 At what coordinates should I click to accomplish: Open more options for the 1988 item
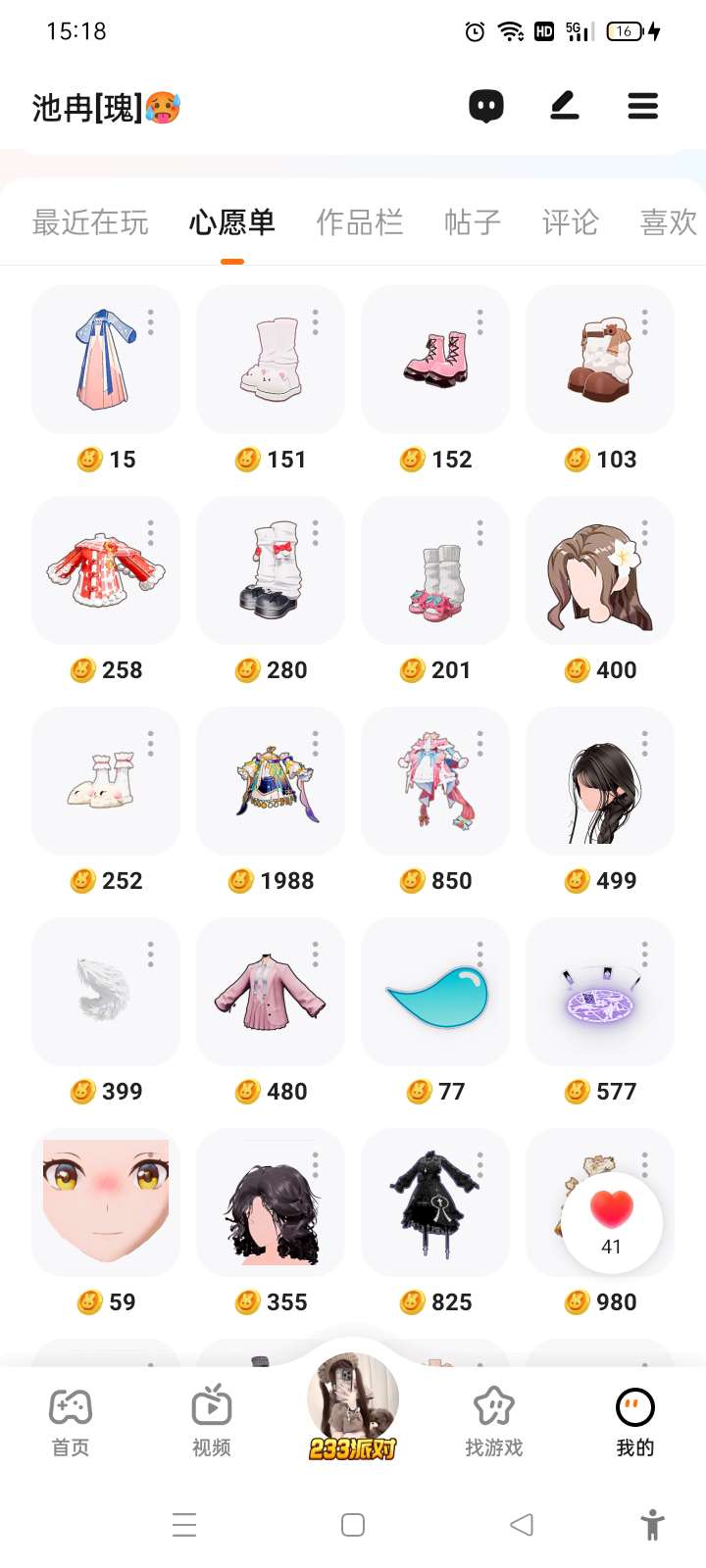click(x=316, y=744)
